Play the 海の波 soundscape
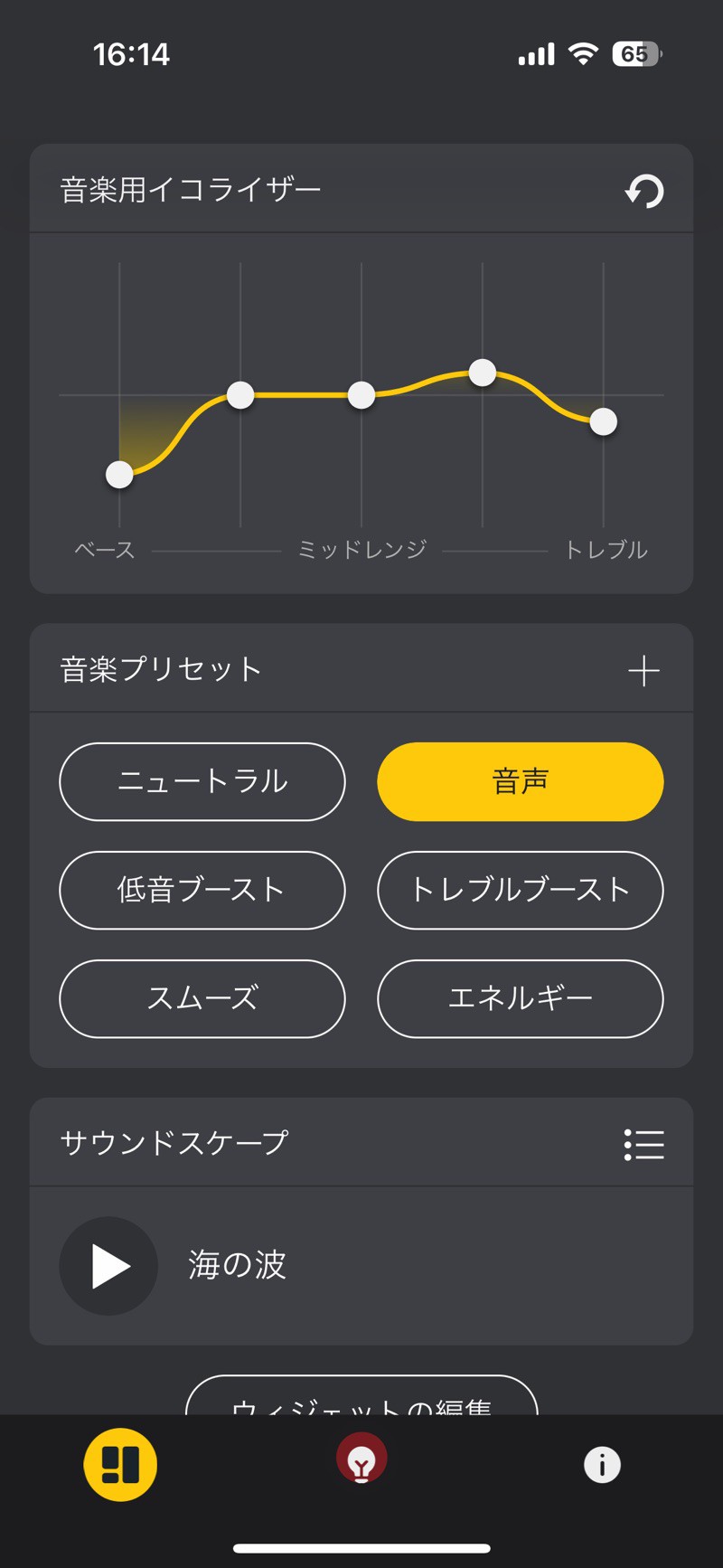The height and width of the screenshot is (1568, 723). [x=109, y=1265]
